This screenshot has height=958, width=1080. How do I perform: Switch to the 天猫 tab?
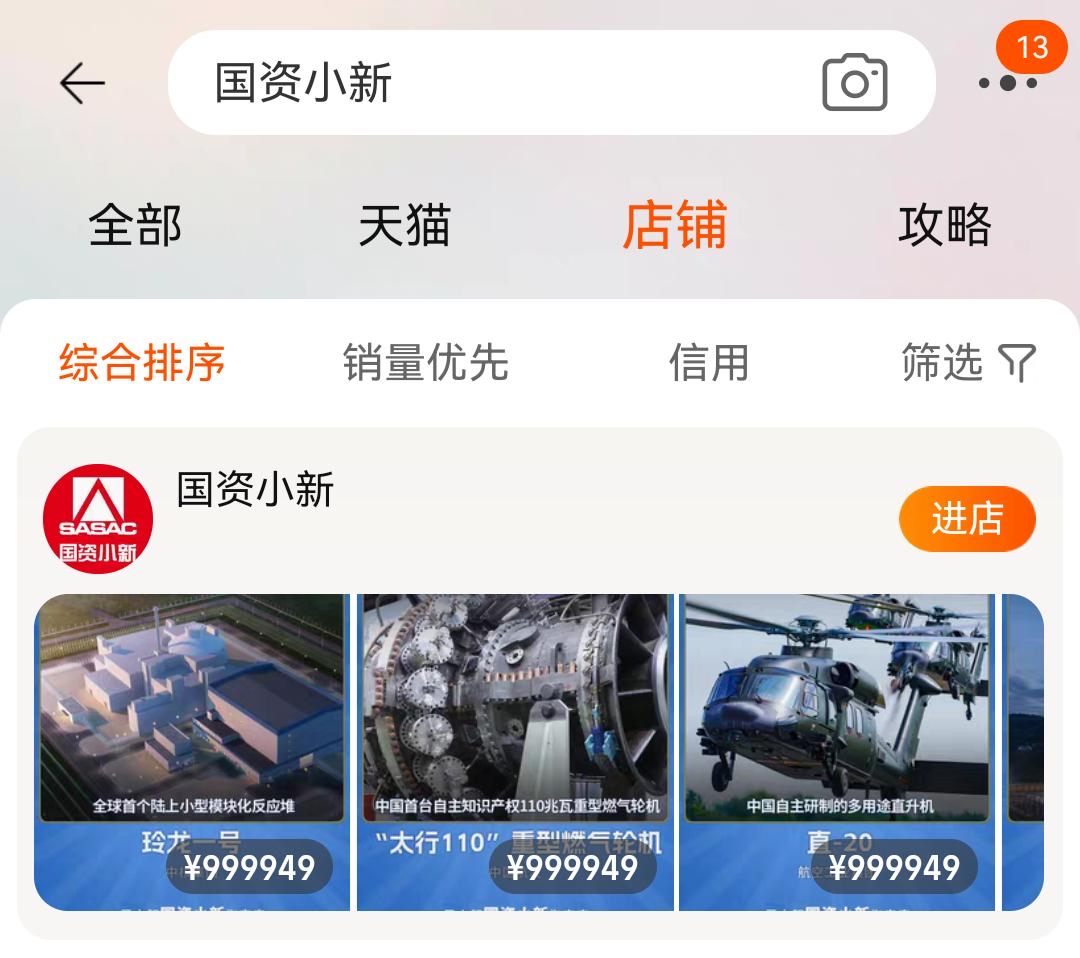(405, 225)
